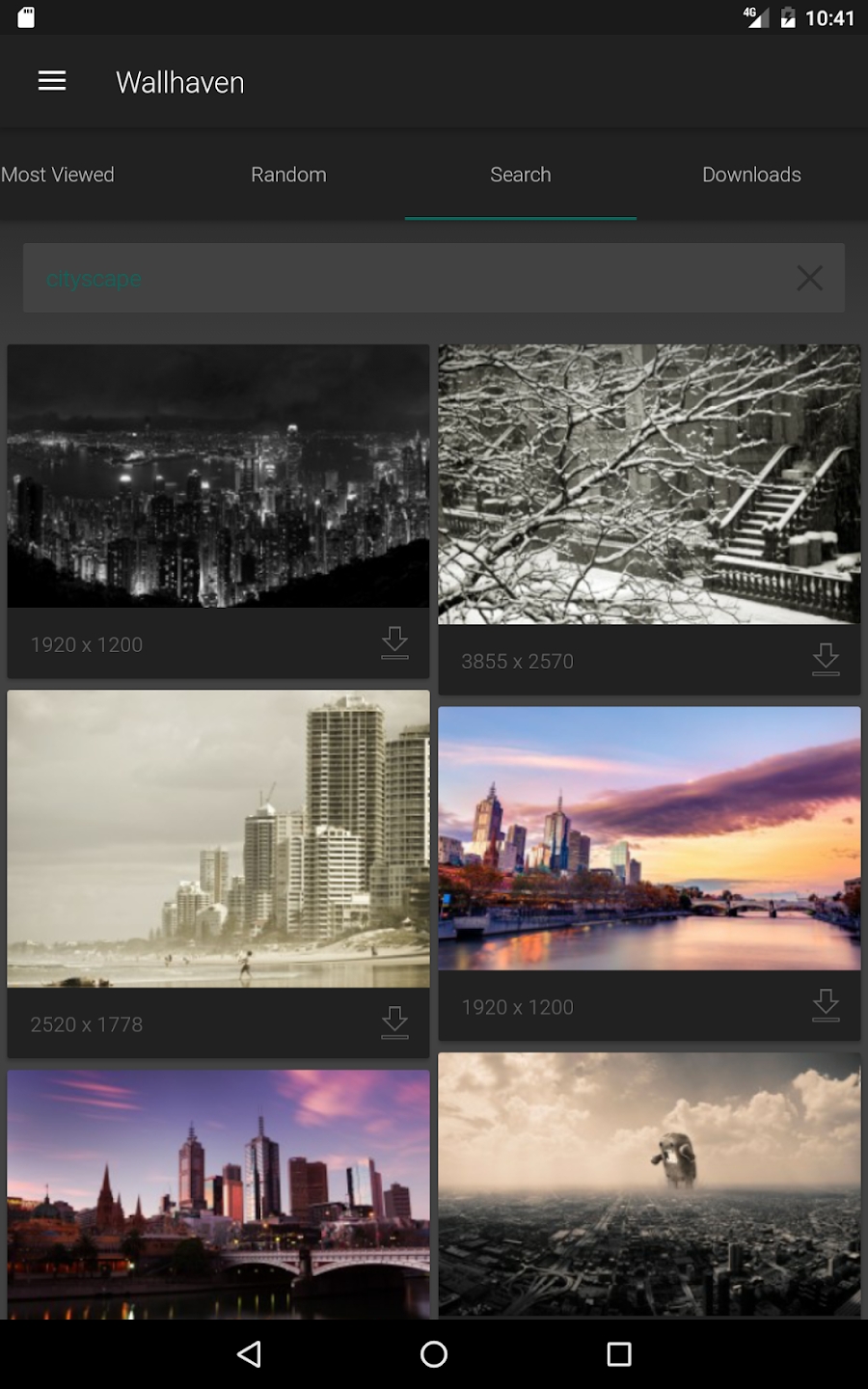
Task: Open the sunset river skyline wallpaper
Action: pos(649,838)
